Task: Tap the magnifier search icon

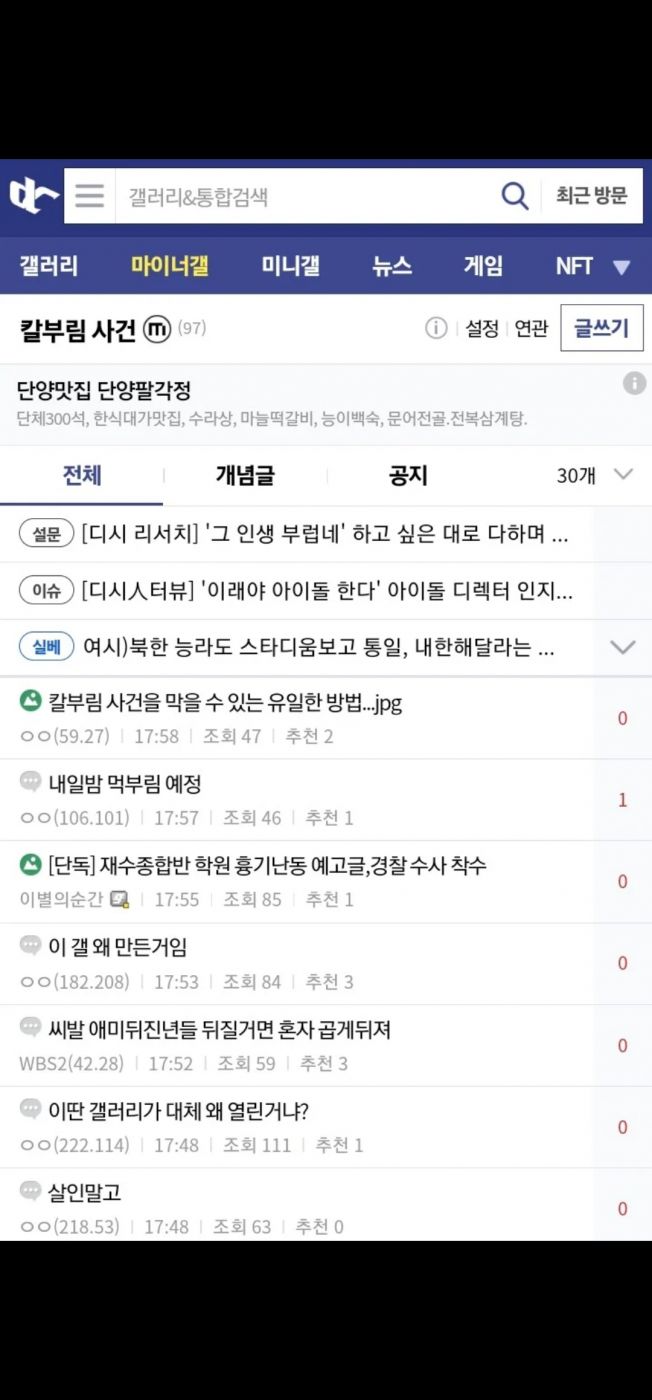Action: coord(514,196)
